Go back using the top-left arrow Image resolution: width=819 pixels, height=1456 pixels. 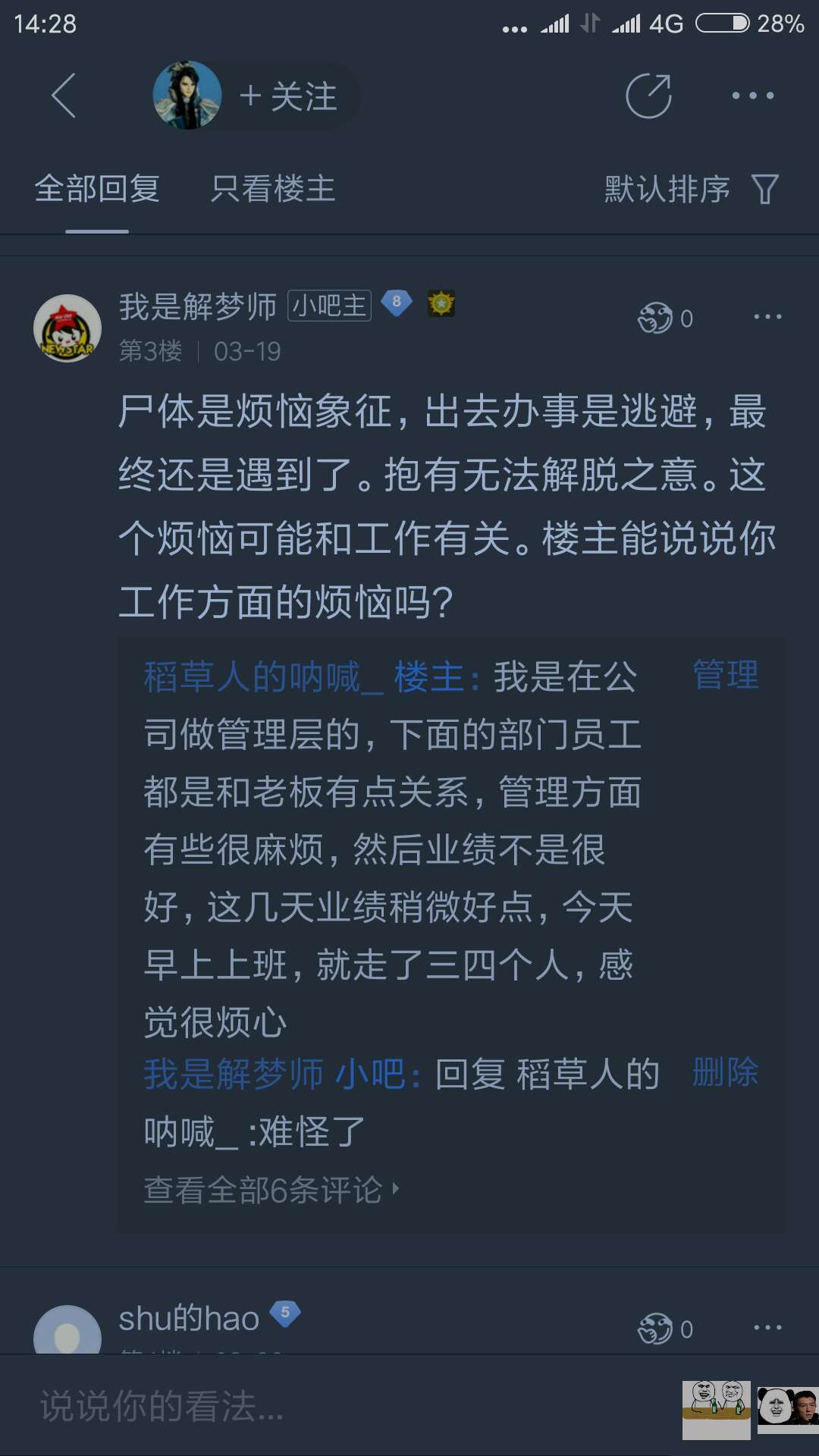64,96
